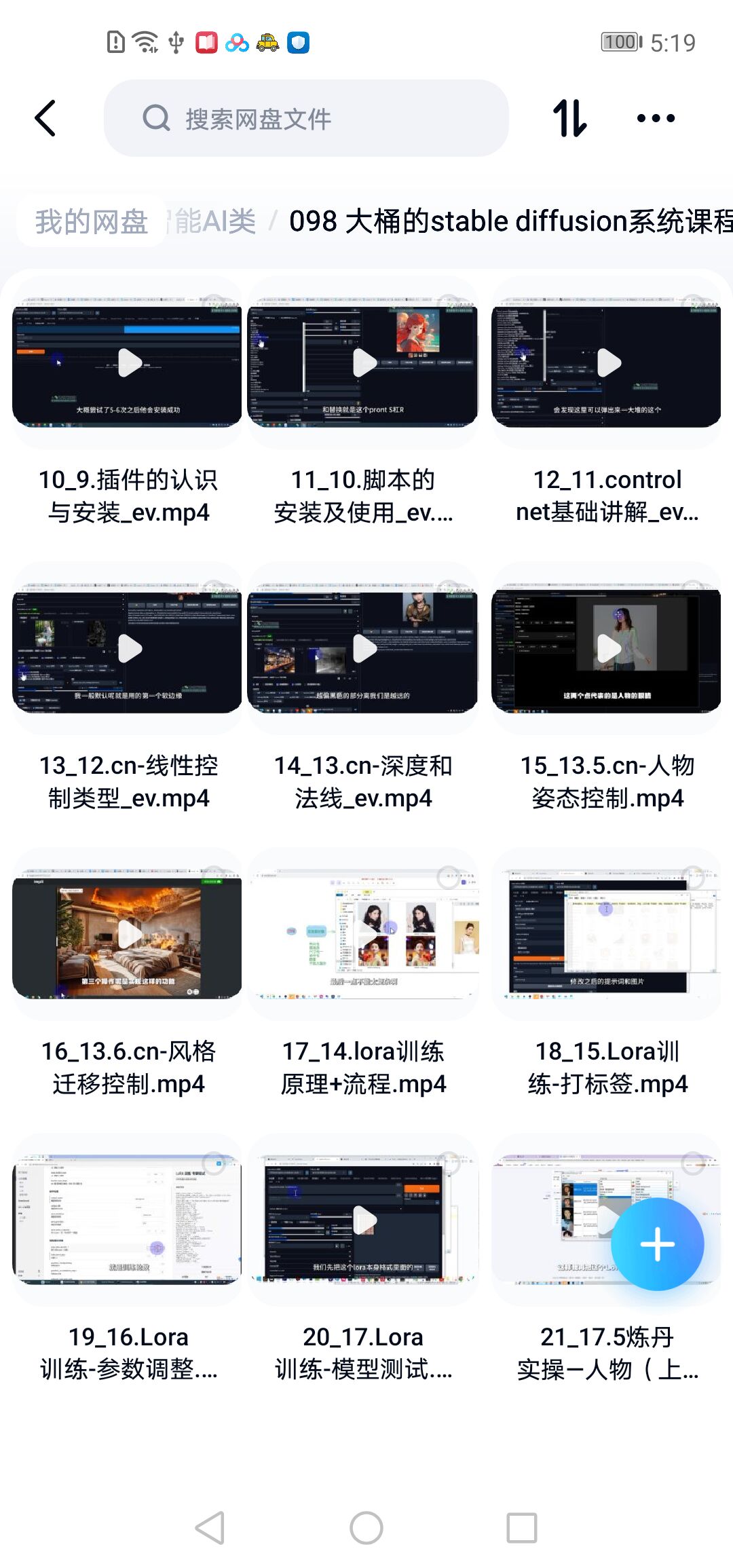Tap the search box 搜索网盘文件
Viewport: 733px width, 1568px height.
pyautogui.click(x=305, y=119)
